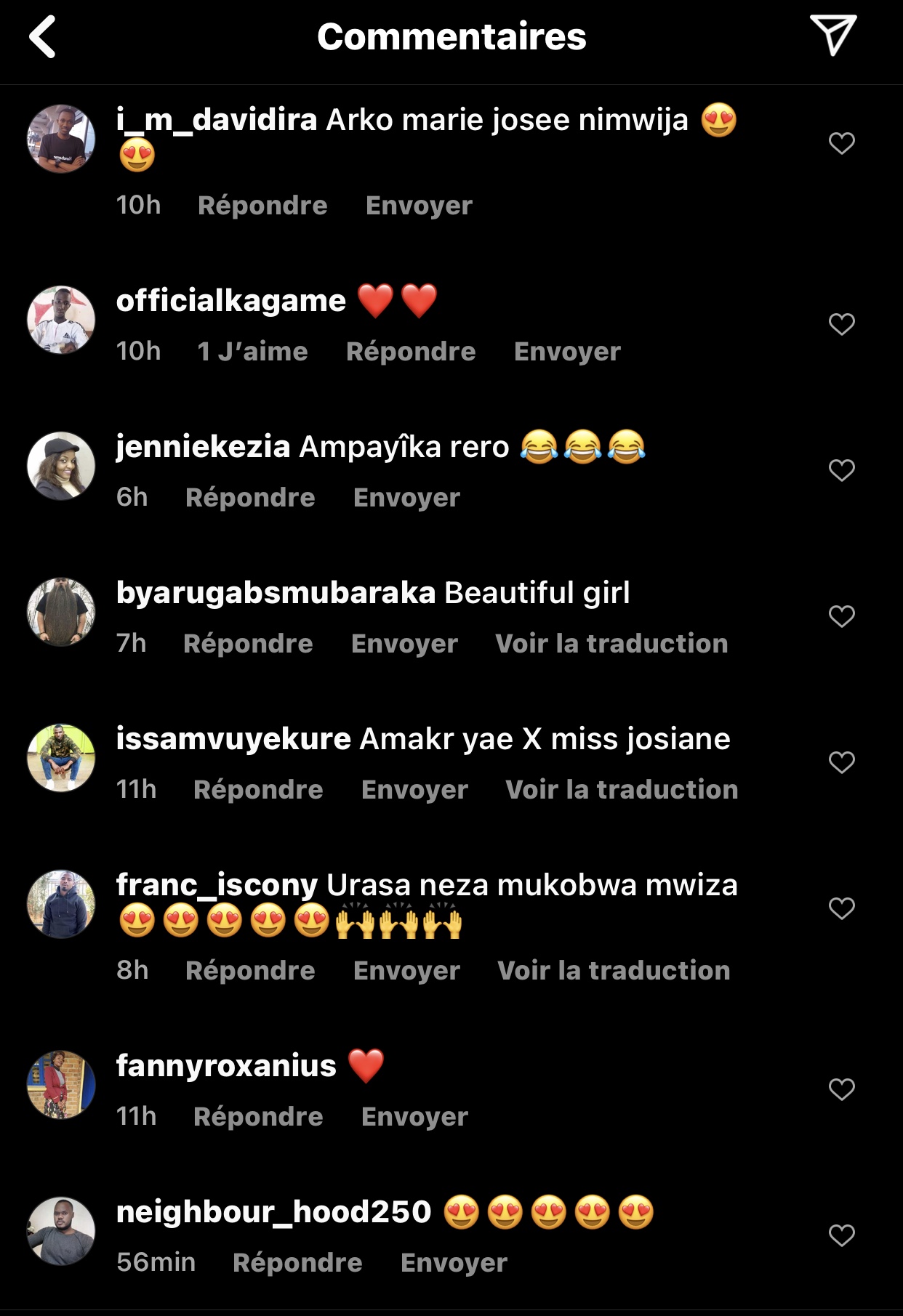The width and height of the screenshot is (903, 1316).
Task: Translate the franc_iscony comment
Action: 614,971
